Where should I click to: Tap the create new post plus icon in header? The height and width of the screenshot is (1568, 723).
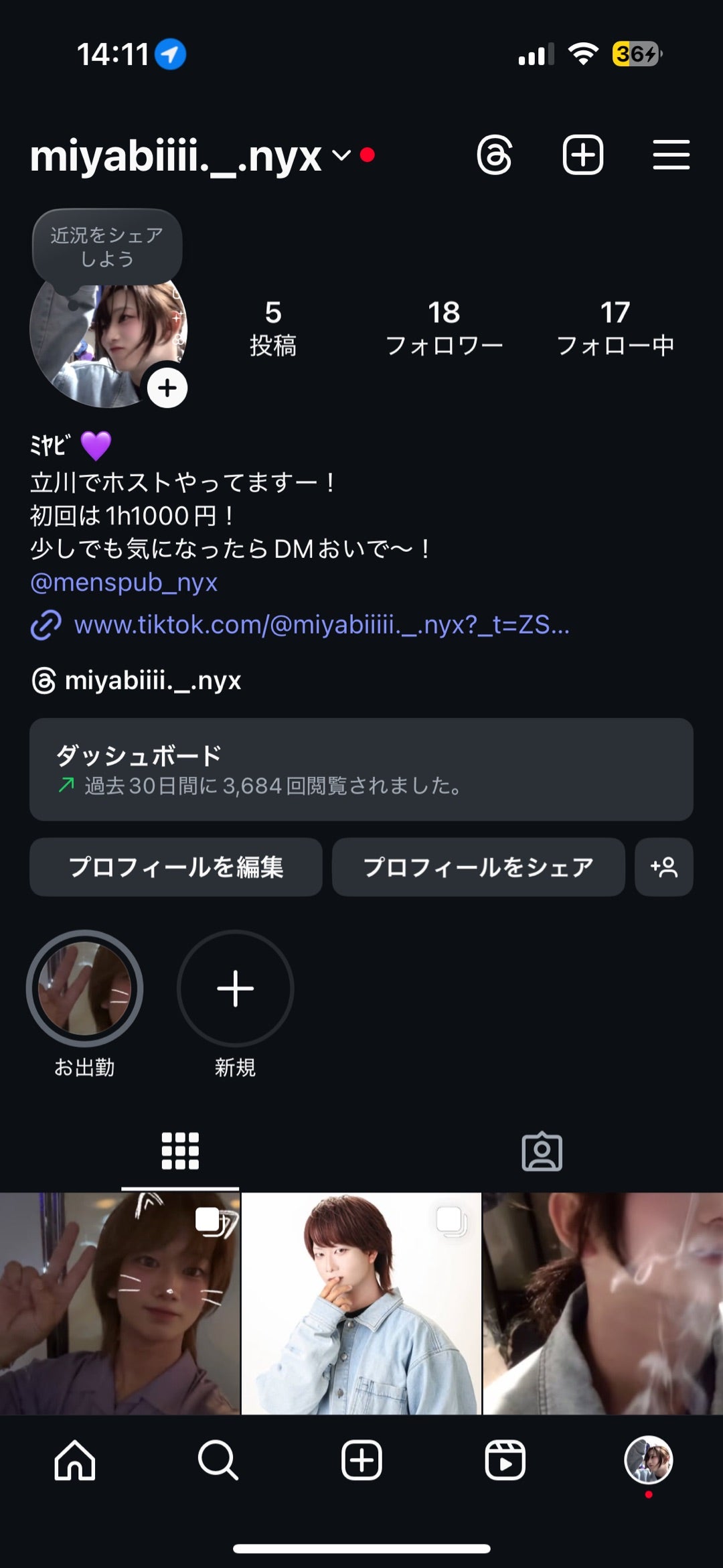point(582,155)
